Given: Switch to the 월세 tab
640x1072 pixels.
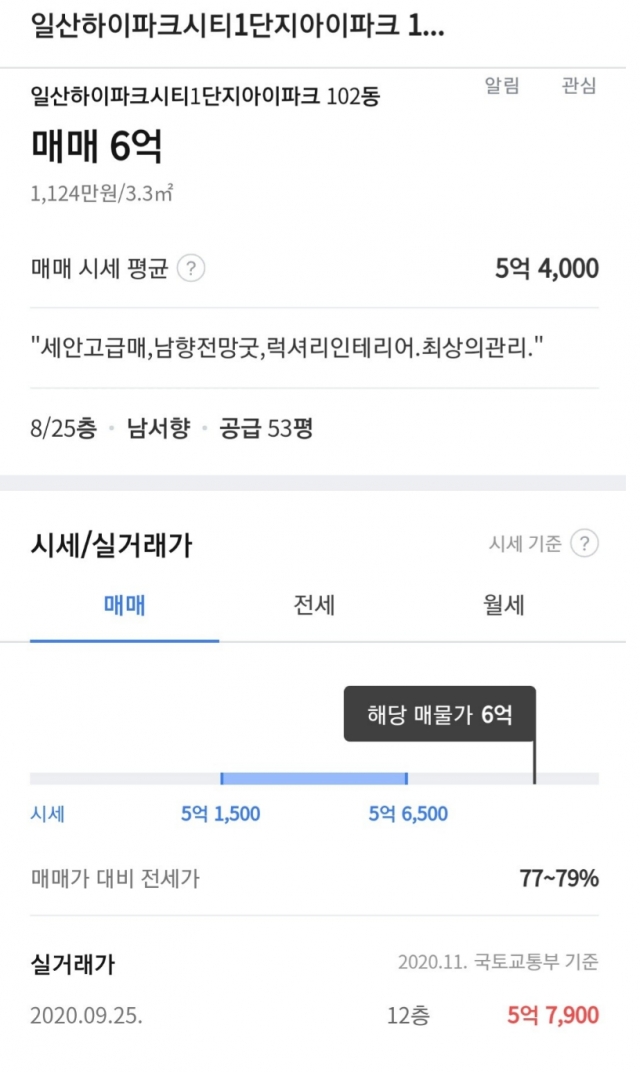Looking at the screenshot, I should tap(504, 606).
